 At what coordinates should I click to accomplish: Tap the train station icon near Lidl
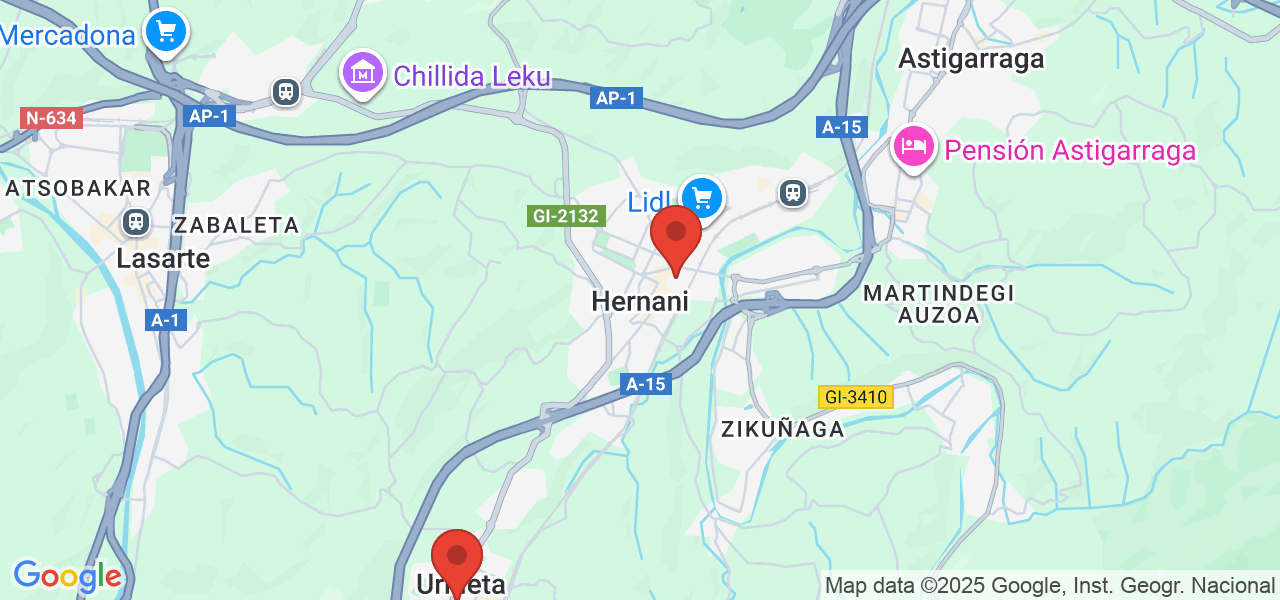click(793, 192)
